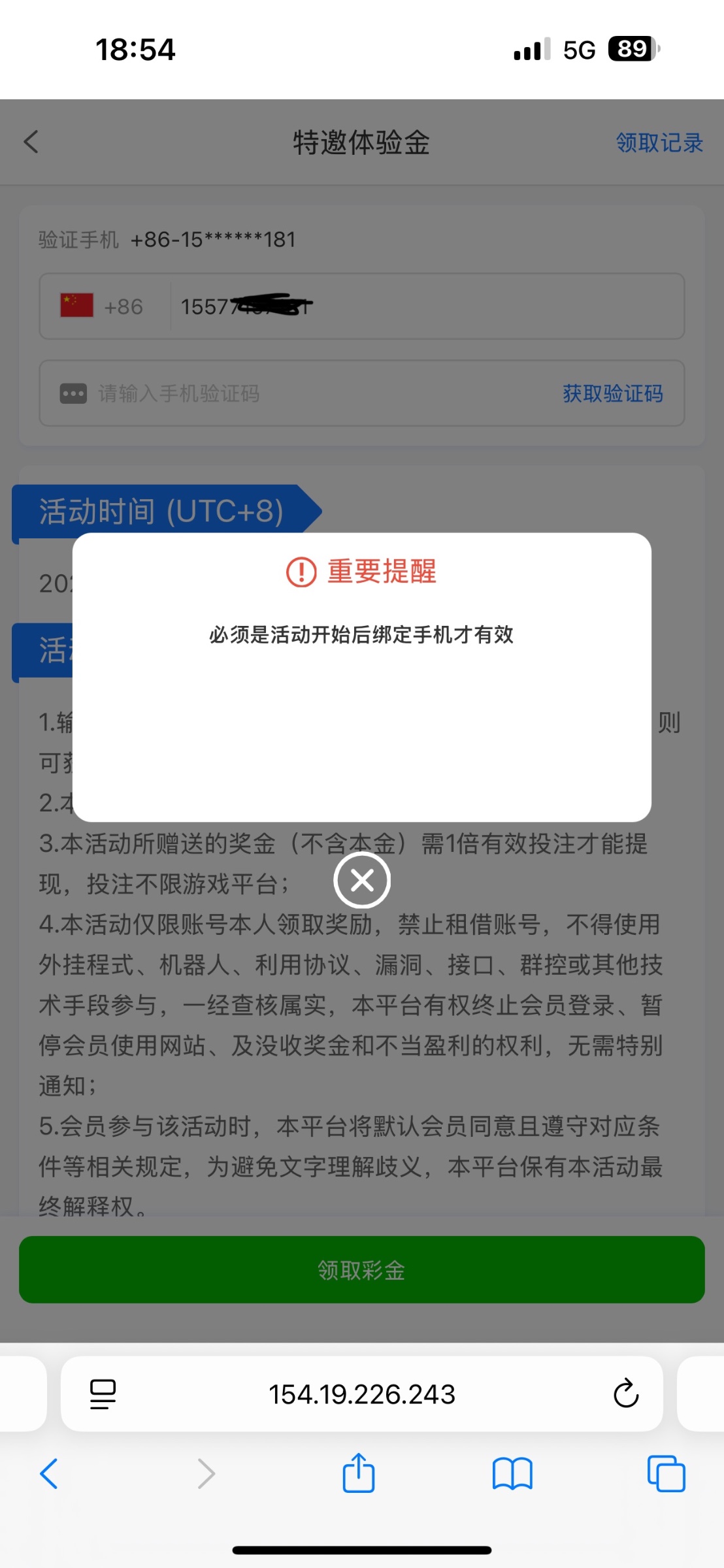Dismiss the 重要提醒 dialog with X
This screenshot has width=724, height=1568.
click(362, 880)
